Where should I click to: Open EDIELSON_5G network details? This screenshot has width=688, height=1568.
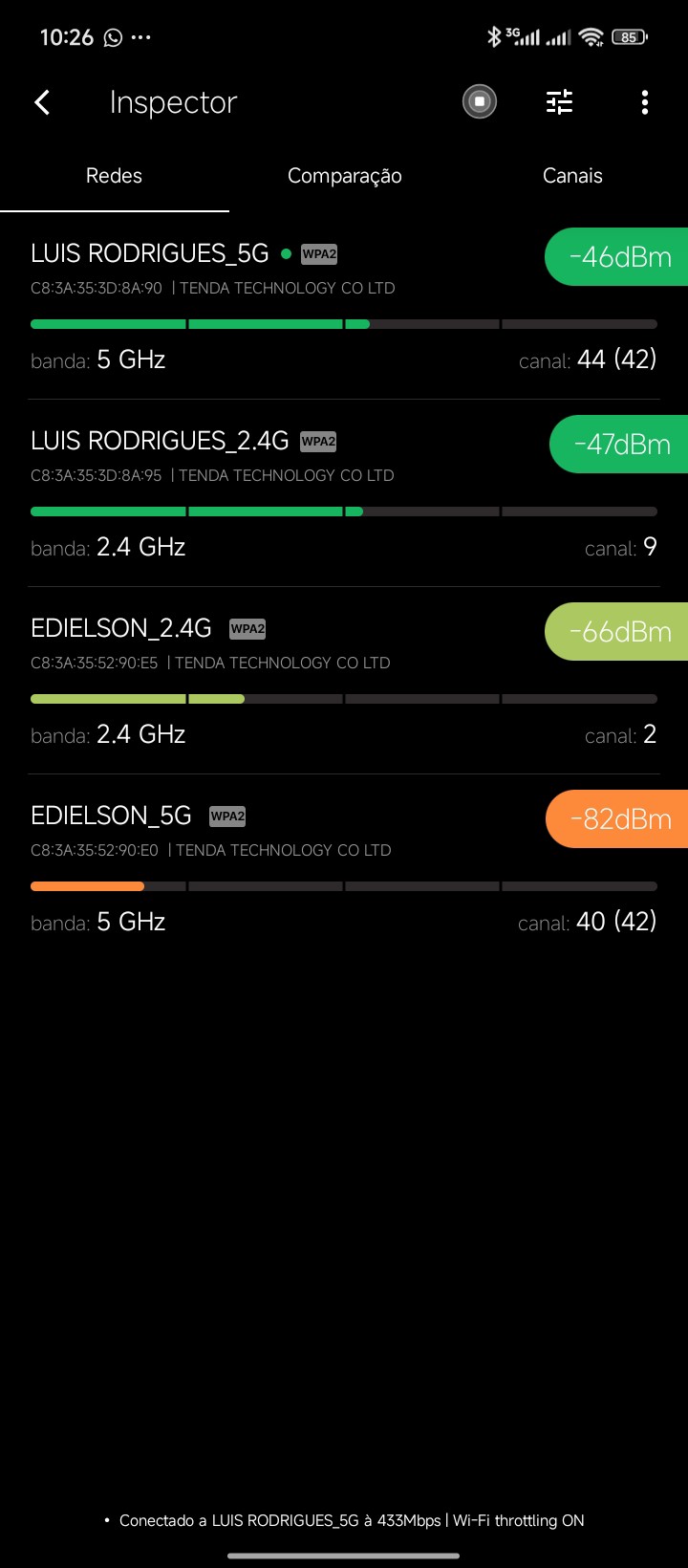click(x=287, y=868)
